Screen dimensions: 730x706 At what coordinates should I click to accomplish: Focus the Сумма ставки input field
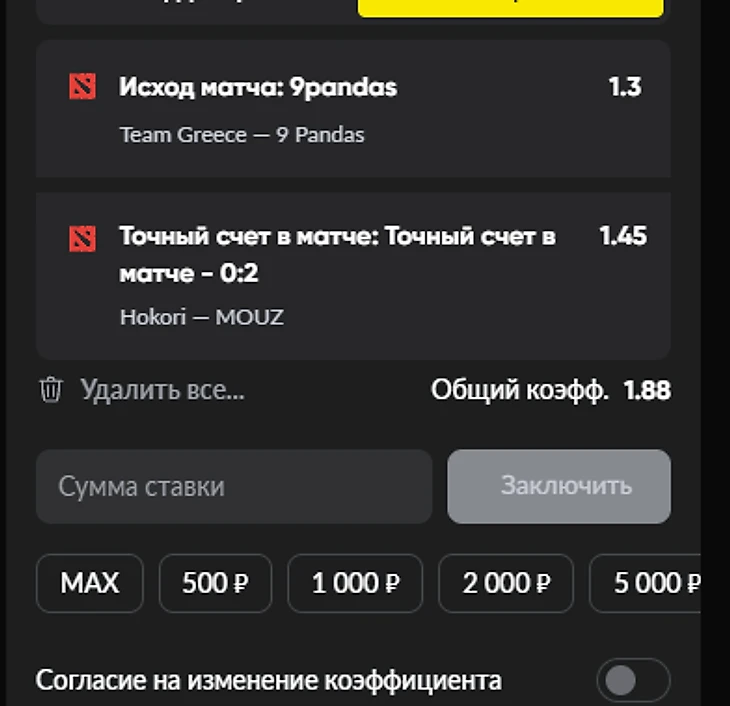[234, 486]
